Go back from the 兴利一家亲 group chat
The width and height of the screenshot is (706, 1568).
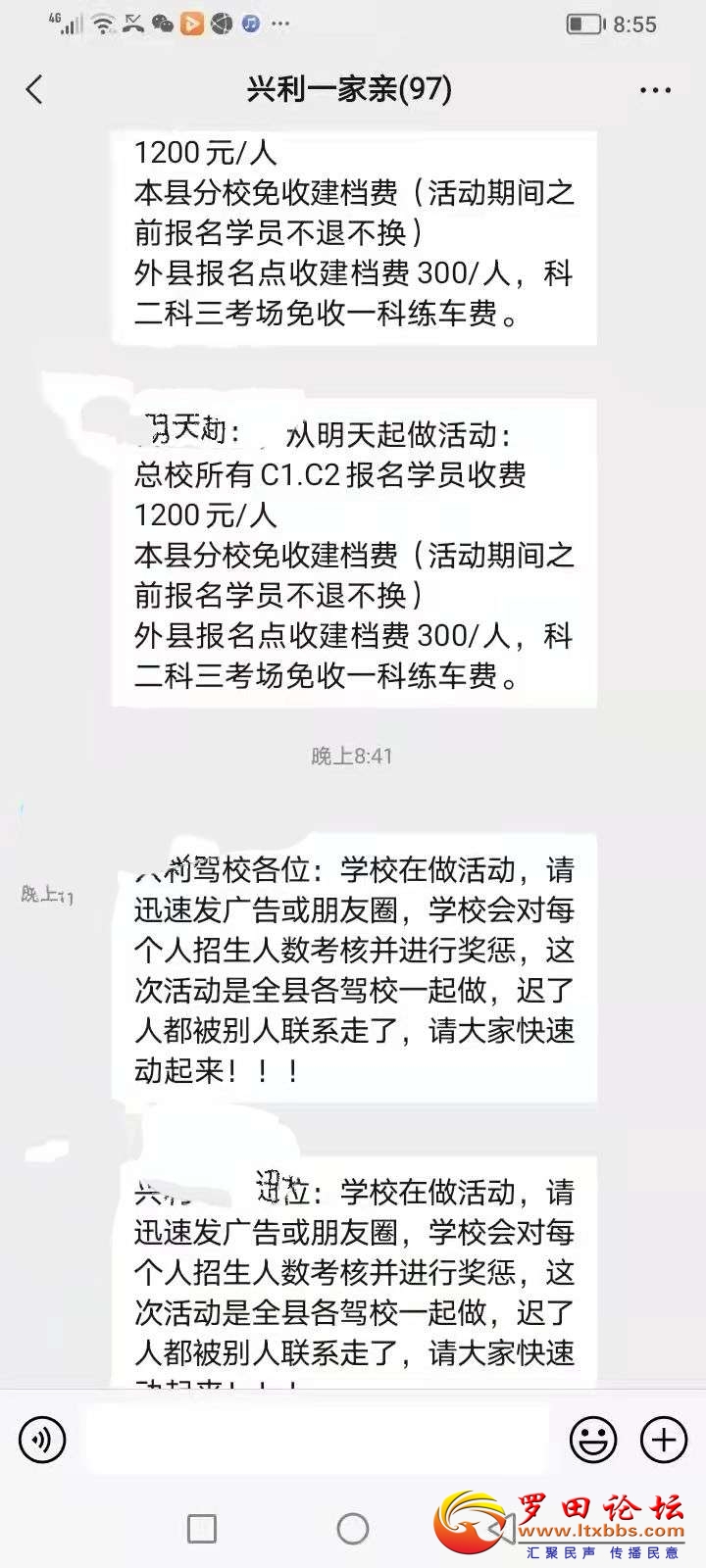tap(35, 90)
